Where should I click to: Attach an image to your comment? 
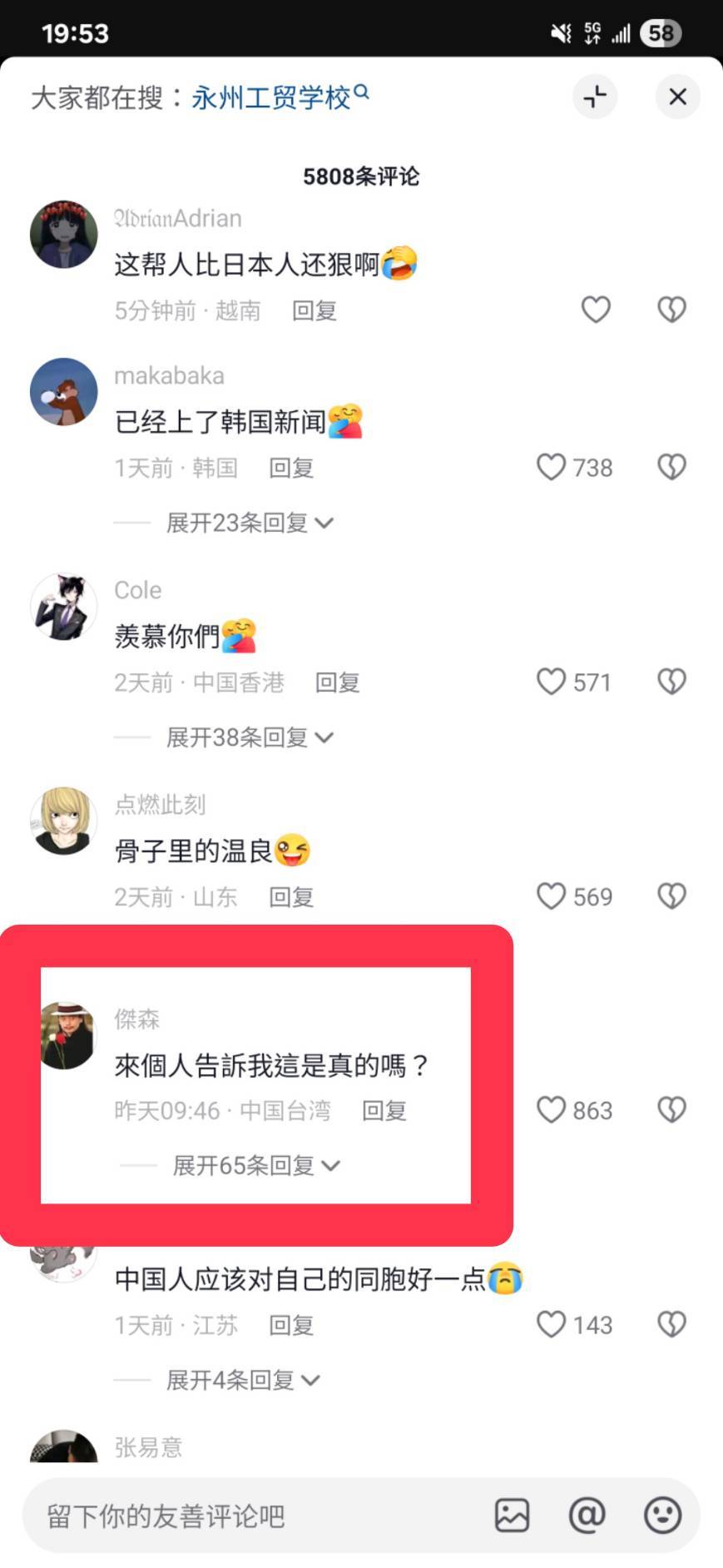point(512,1516)
